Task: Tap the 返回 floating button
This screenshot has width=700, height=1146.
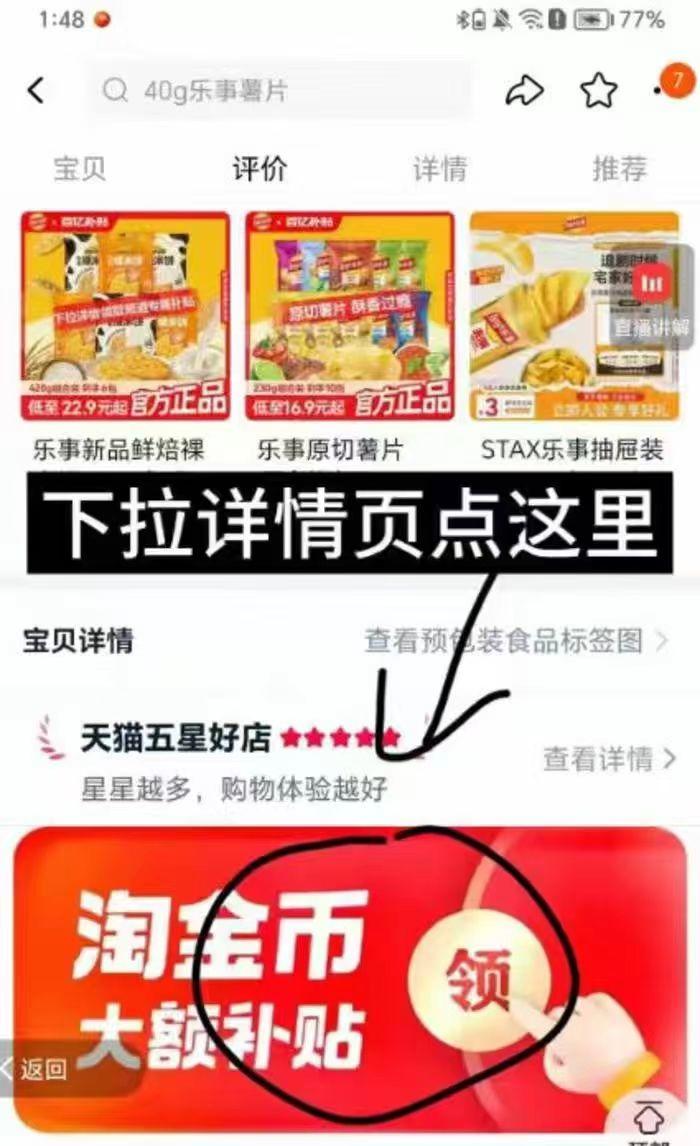Action: point(38,1069)
